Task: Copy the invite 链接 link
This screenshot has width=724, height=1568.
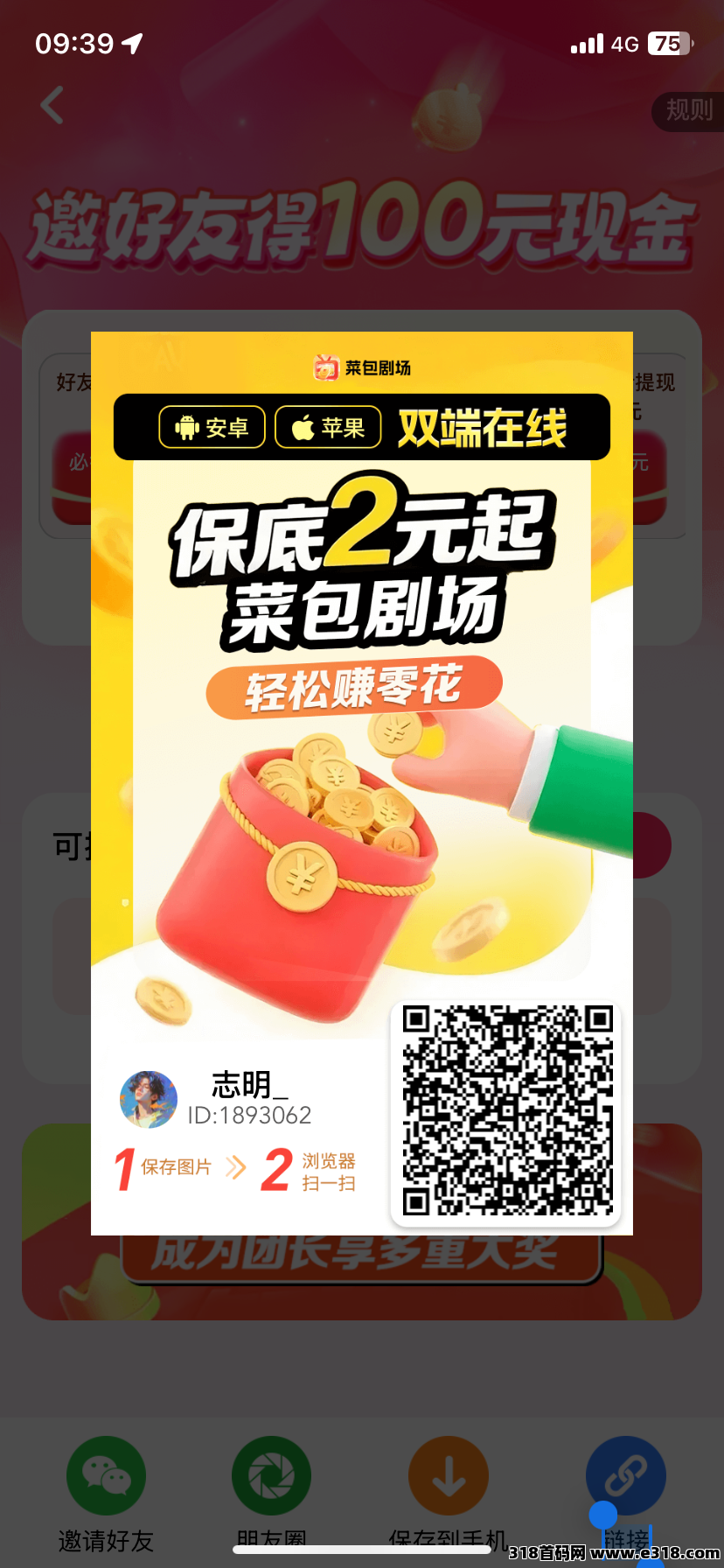Action: (625, 1476)
